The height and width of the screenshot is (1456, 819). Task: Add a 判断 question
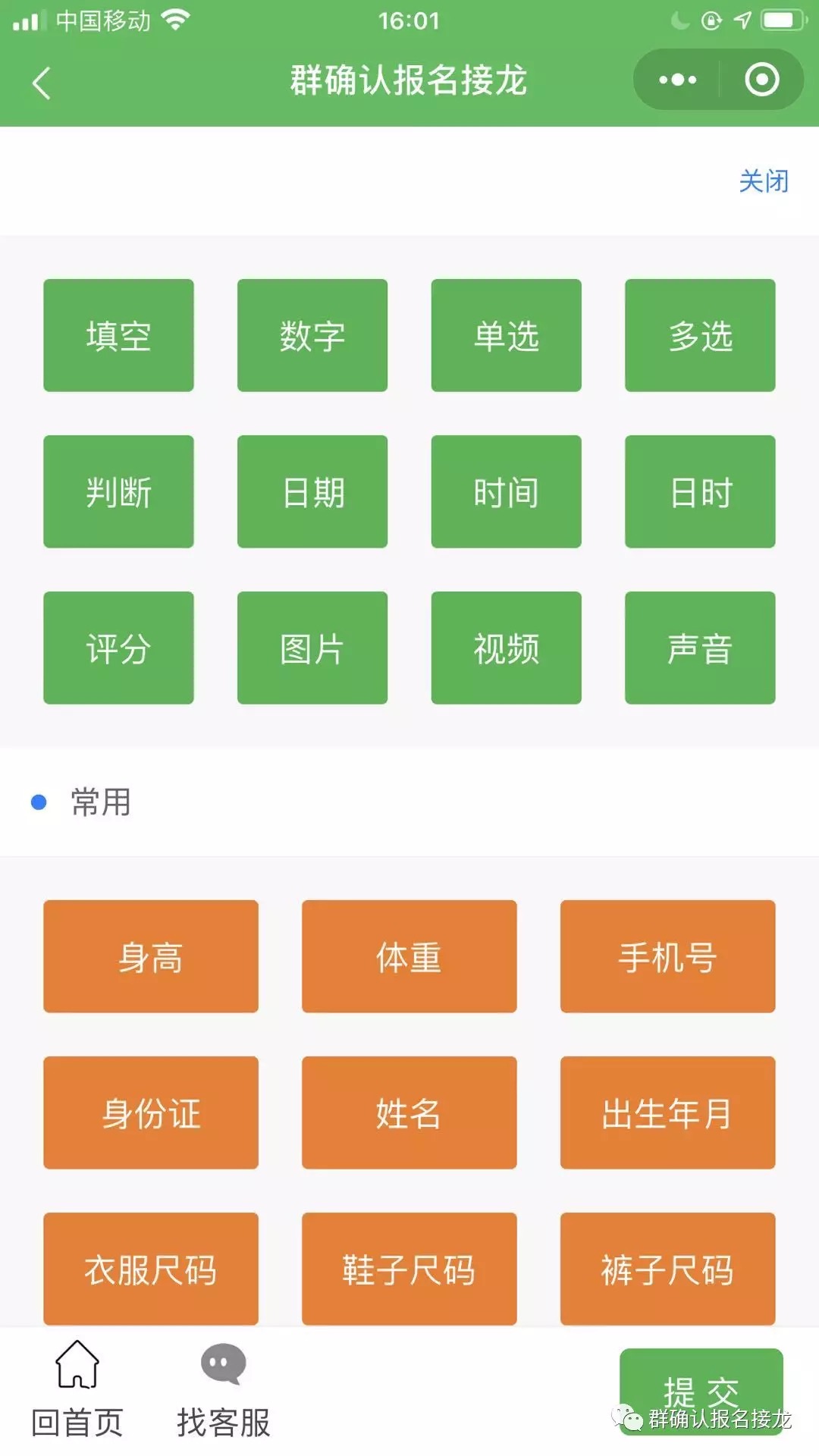118,491
